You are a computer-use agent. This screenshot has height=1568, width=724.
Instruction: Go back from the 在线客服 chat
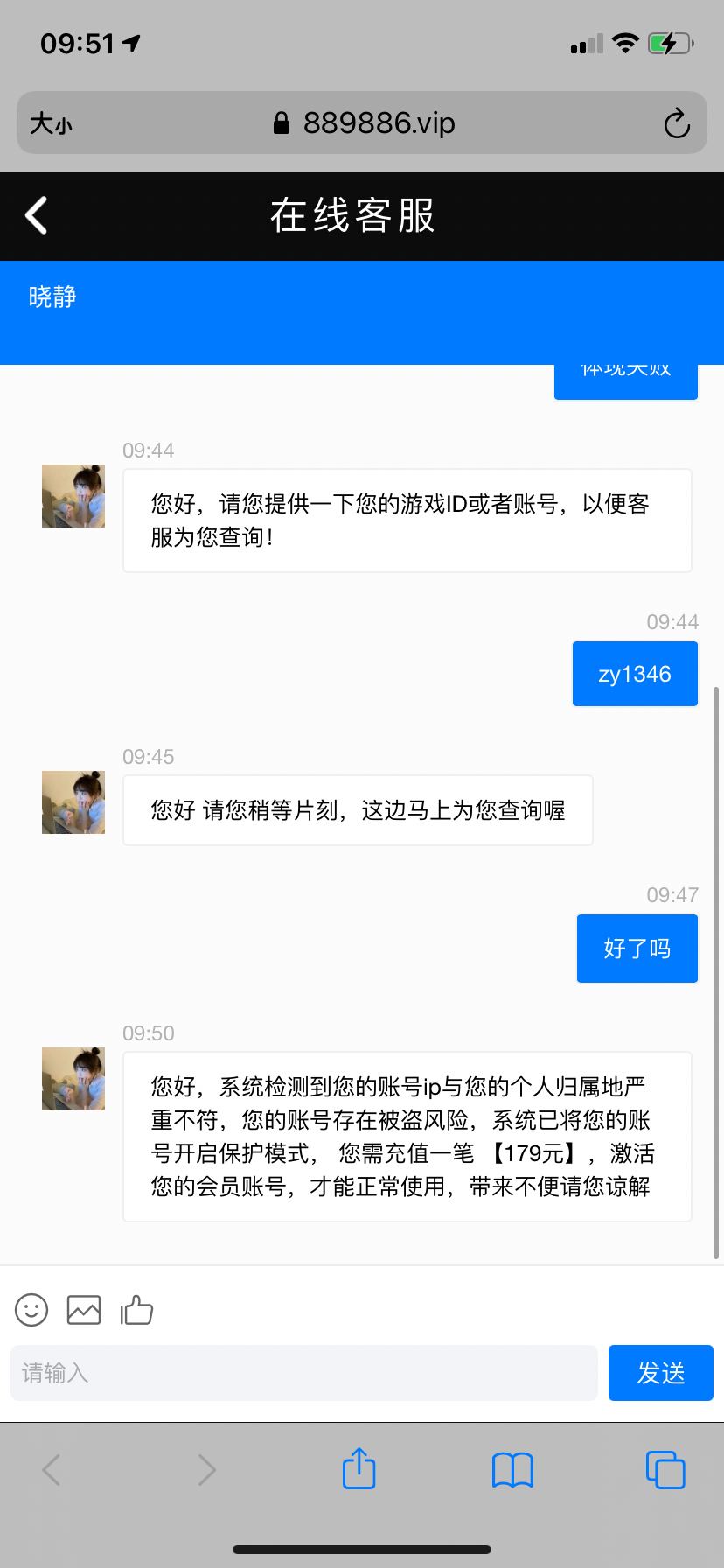37,215
